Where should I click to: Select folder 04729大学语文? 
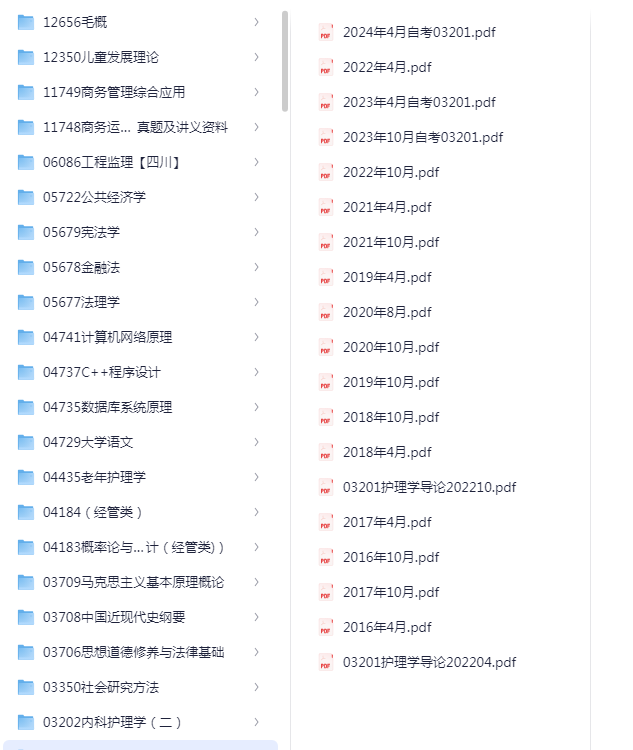click(88, 442)
